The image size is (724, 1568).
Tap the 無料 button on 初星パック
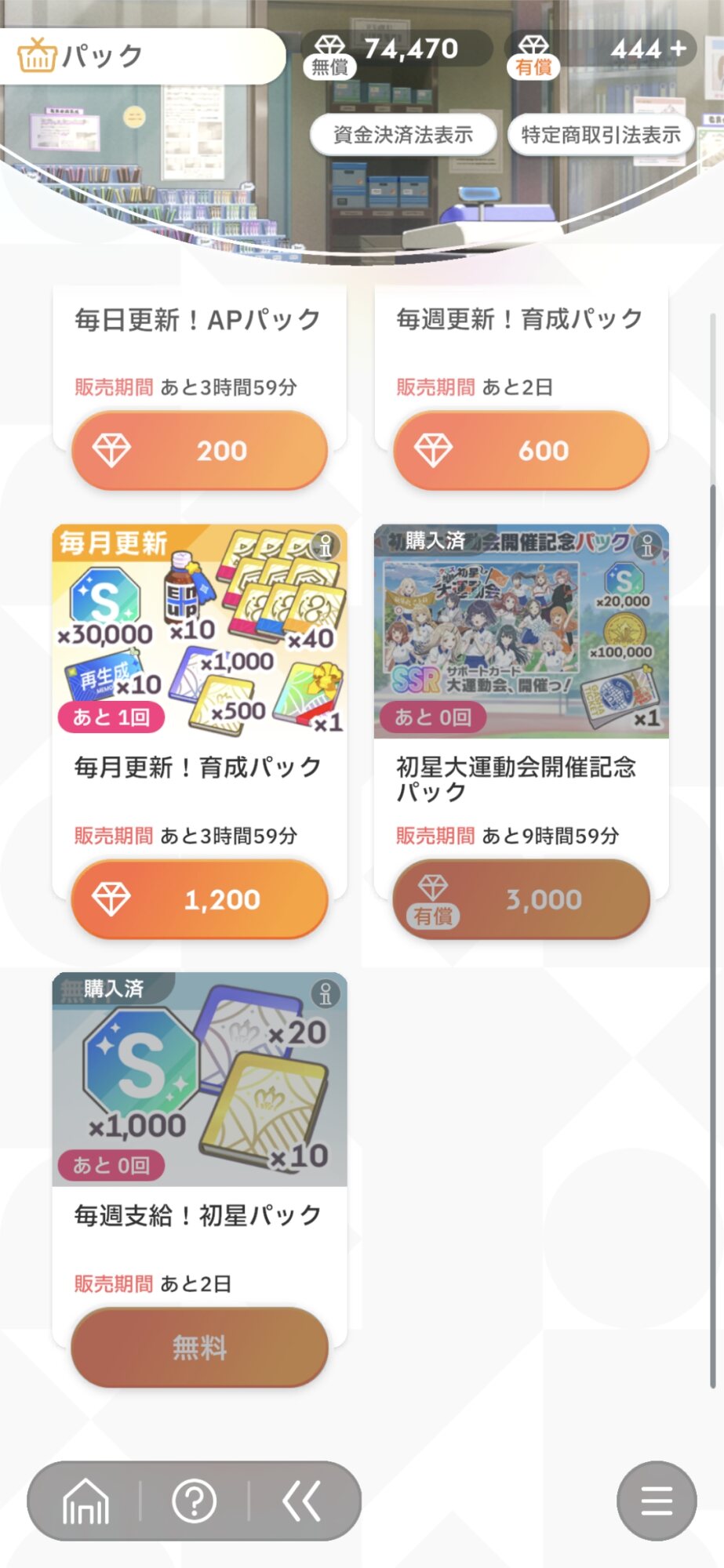[199, 1348]
